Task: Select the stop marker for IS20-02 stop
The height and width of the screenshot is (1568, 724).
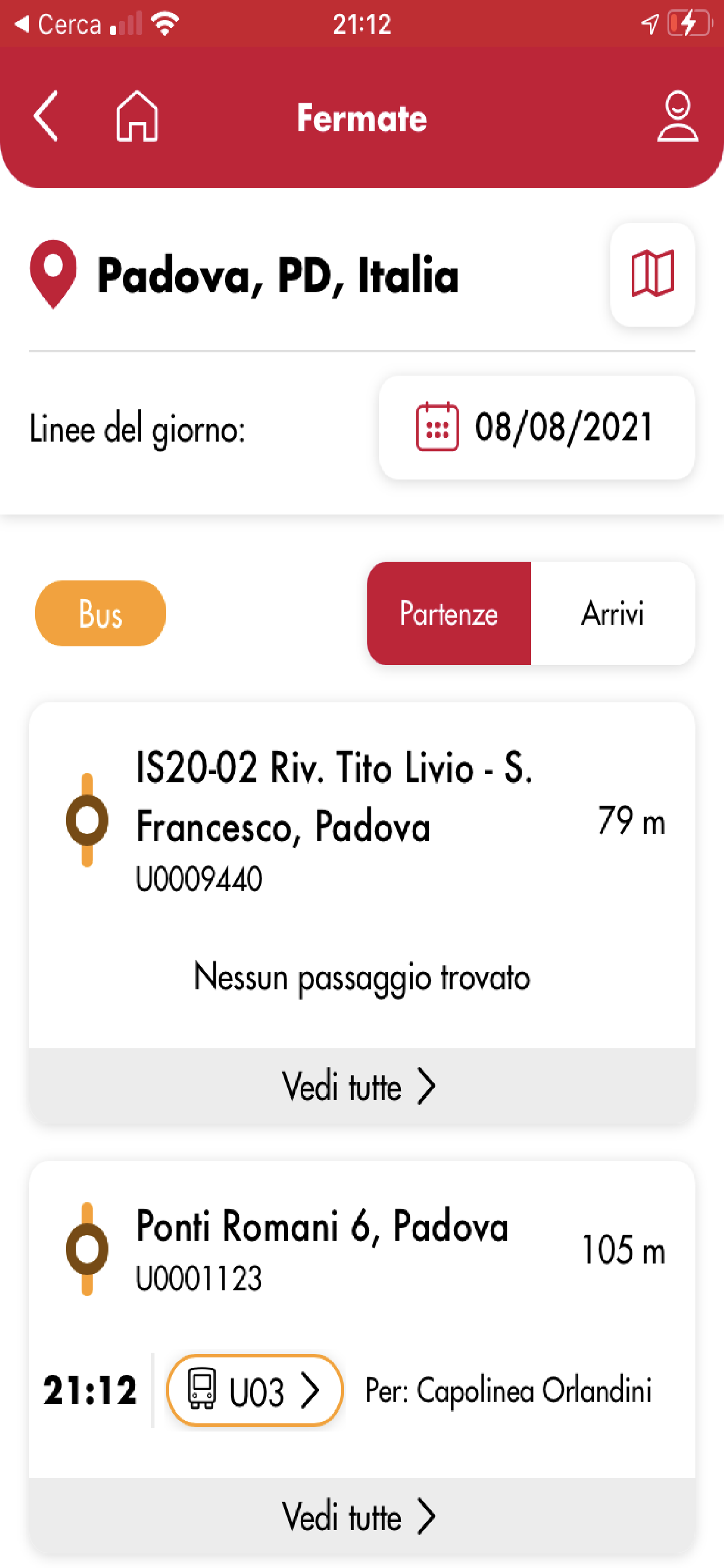Action: (x=88, y=821)
